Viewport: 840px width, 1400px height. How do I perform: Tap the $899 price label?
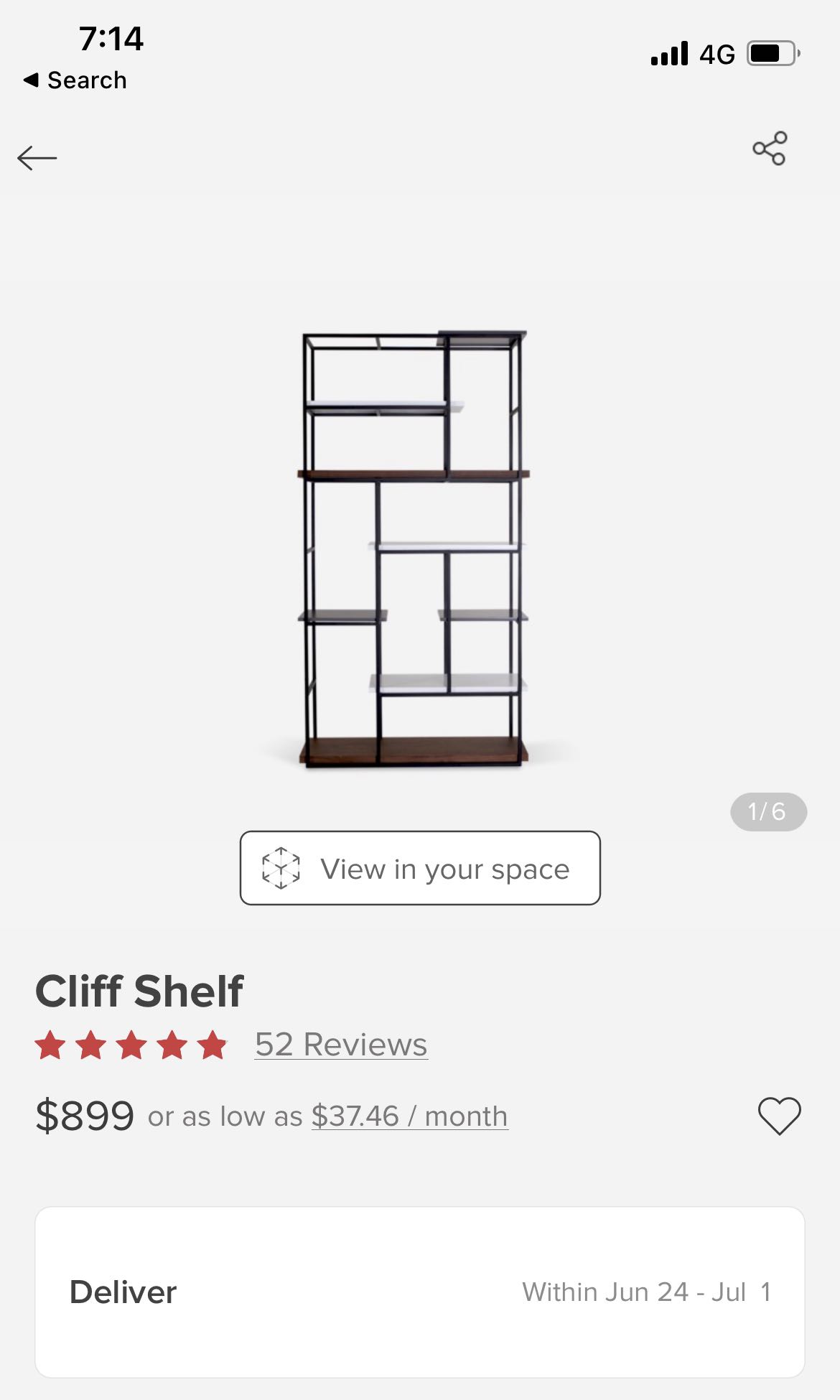(x=85, y=1115)
